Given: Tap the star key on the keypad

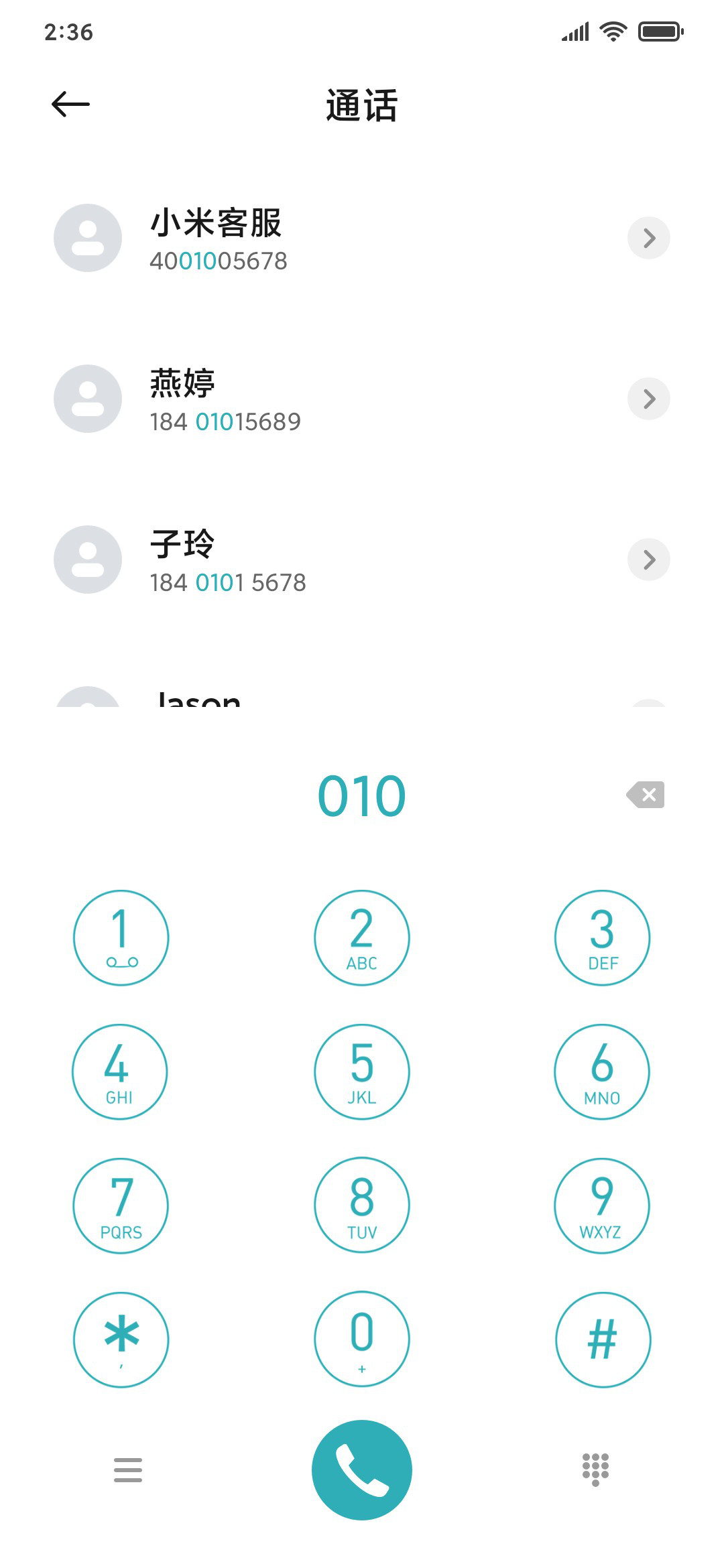Looking at the screenshot, I should pyautogui.click(x=121, y=1340).
